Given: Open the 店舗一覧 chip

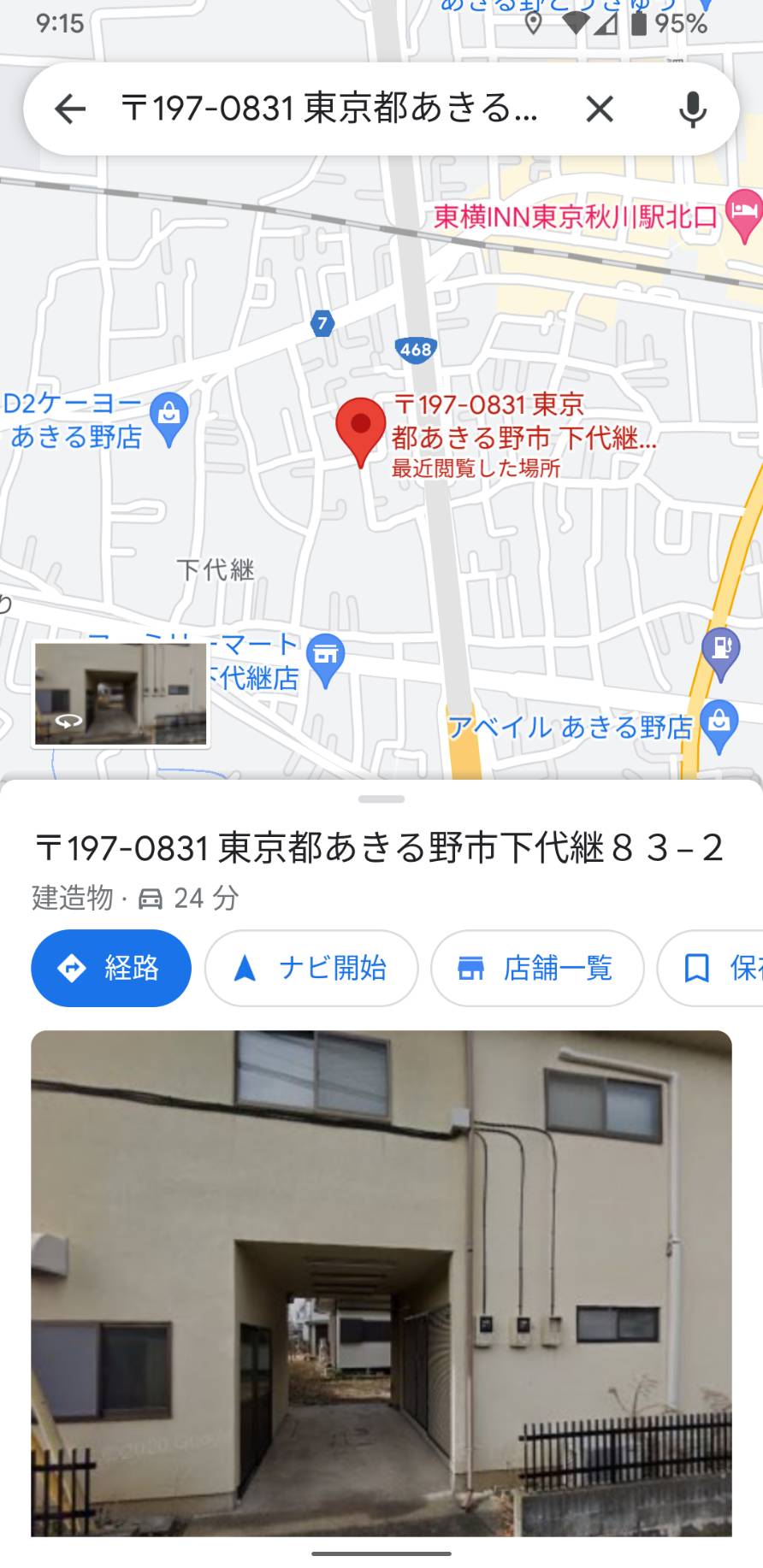Looking at the screenshot, I should pyautogui.click(x=537, y=968).
